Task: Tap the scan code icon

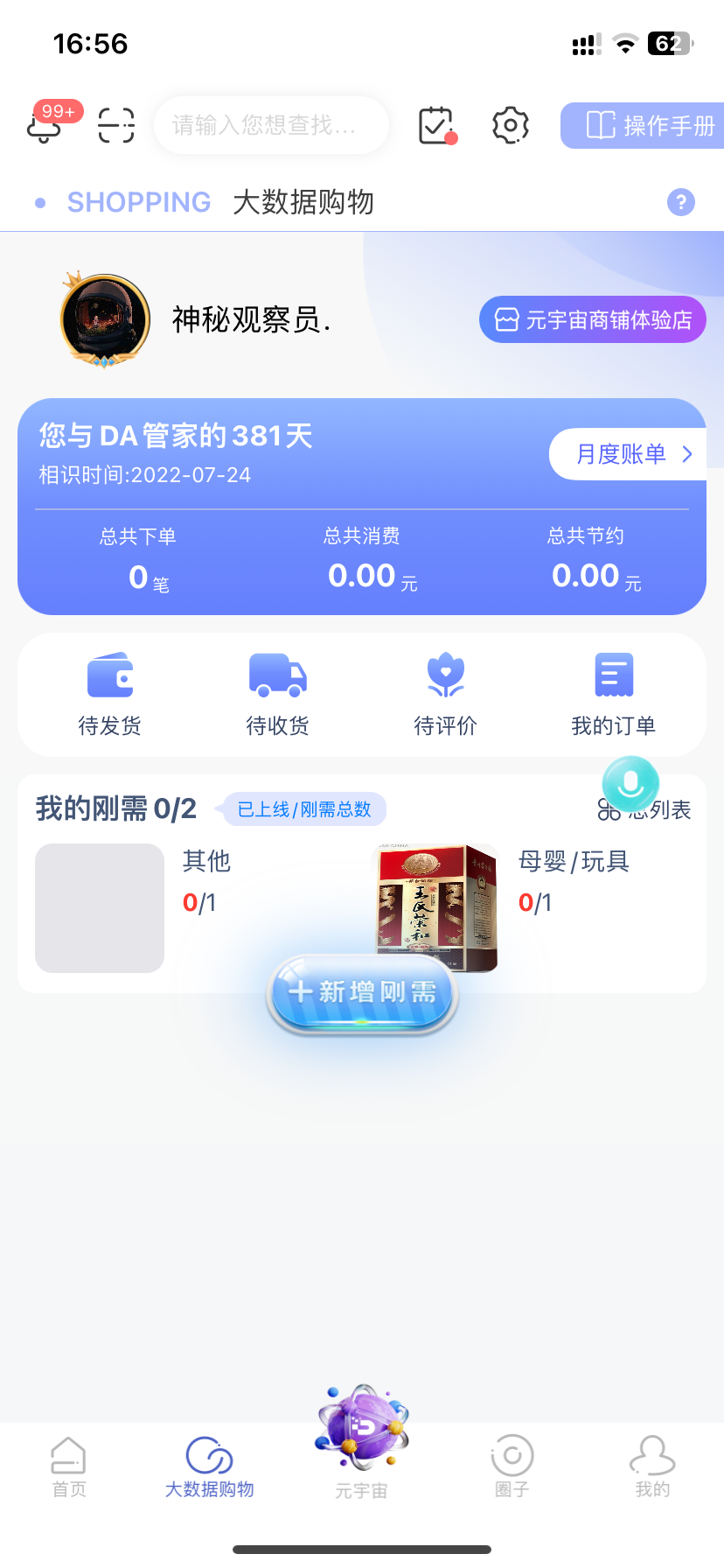Action: (x=116, y=125)
